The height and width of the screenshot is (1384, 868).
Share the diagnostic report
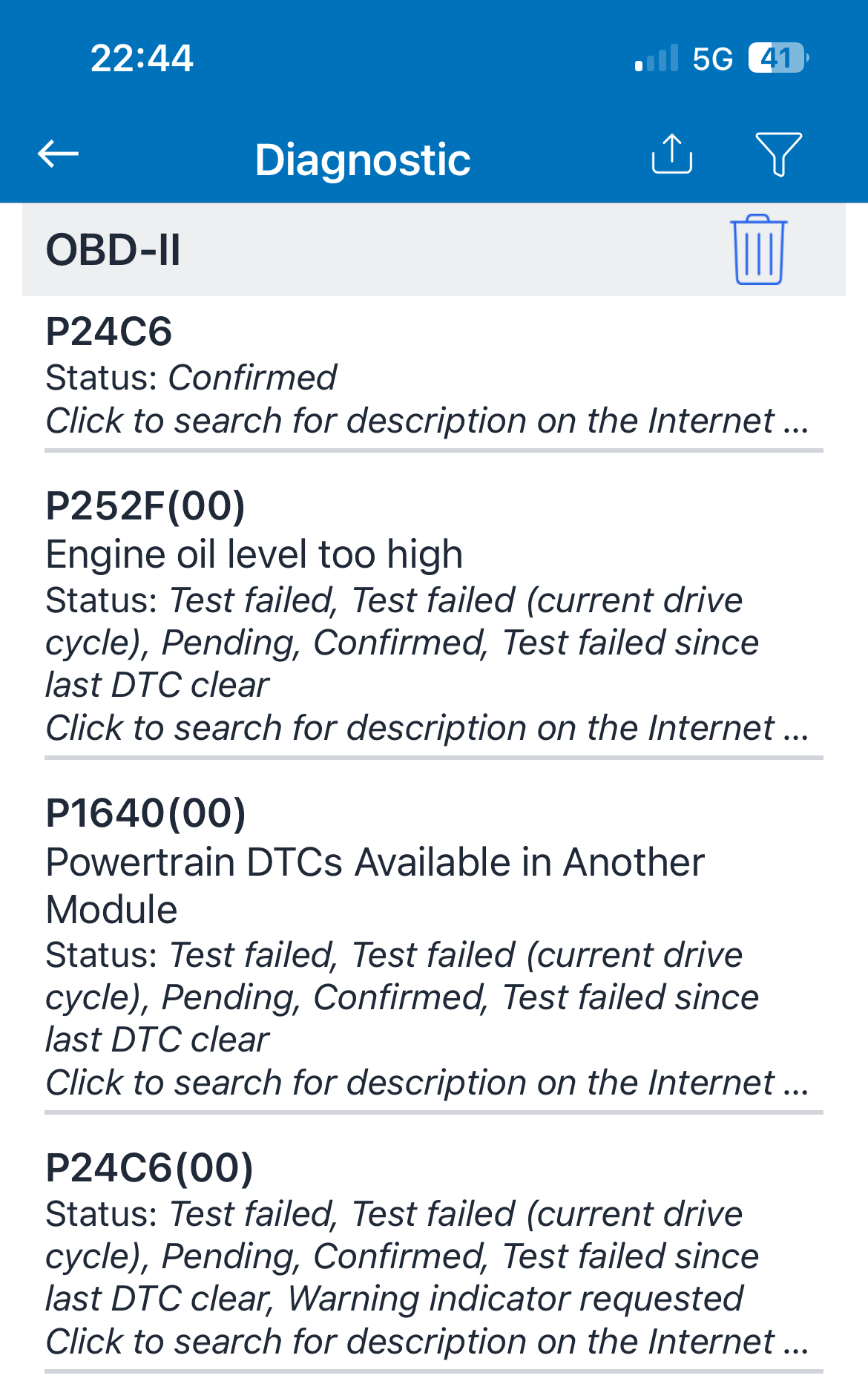click(671, 154)
